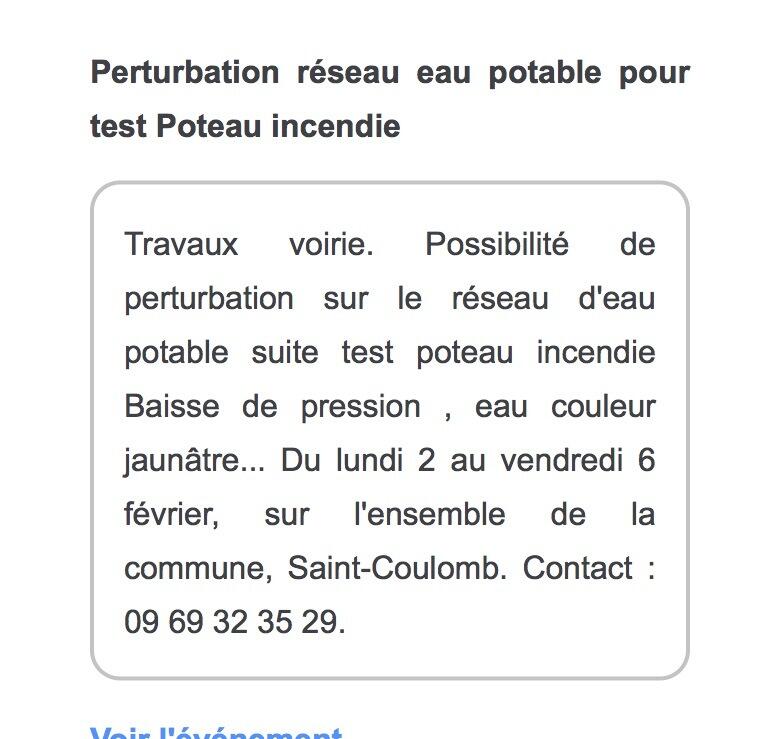Open the "Voir l'événement" link
The height and width of the screenshot is (739, 780).
pos(216,733)
